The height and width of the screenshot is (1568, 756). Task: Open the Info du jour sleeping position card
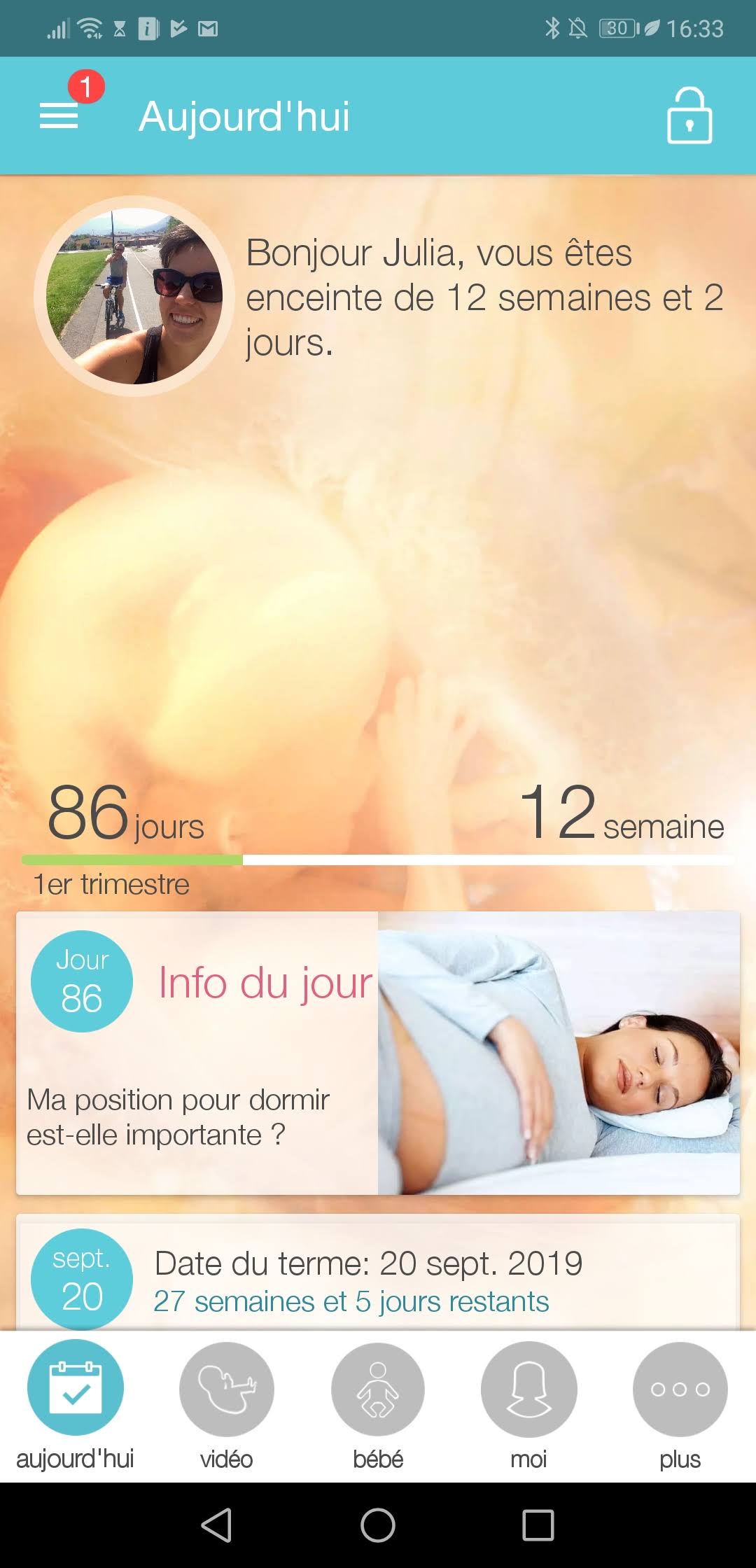pos(377,1052)
